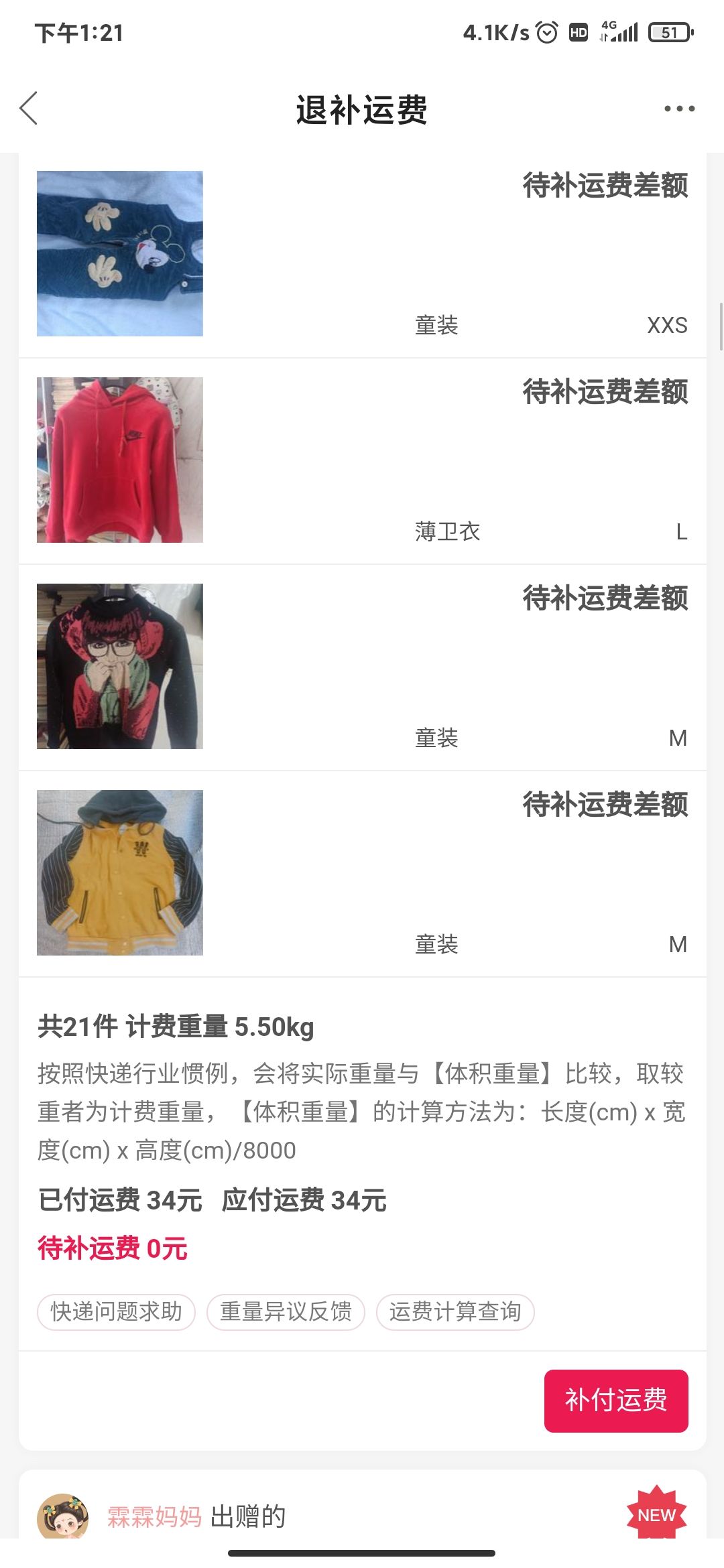
Task: Select 重量异议反馈 chip
Action: click(286, 1311)
